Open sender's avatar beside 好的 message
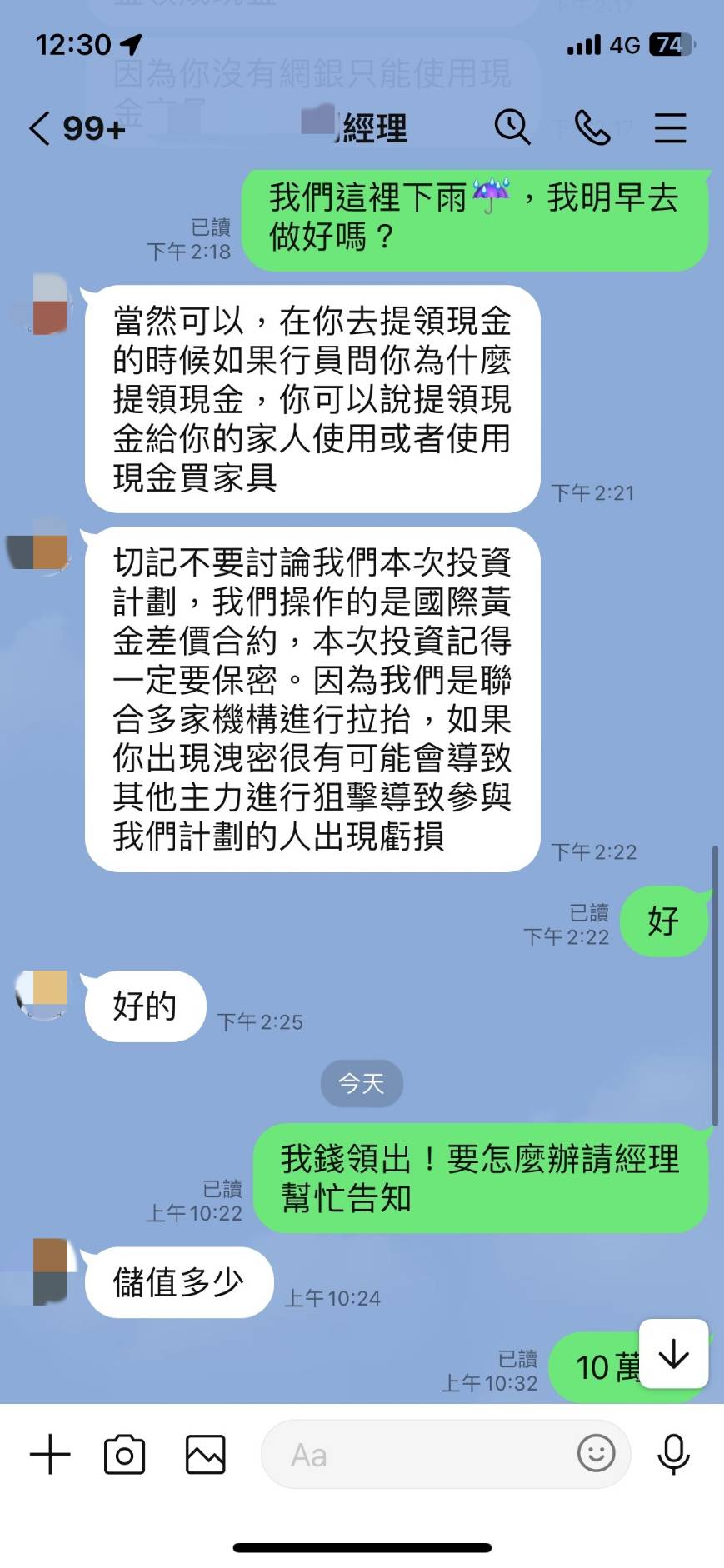The image size is (724, 1568). pos(43,994)
